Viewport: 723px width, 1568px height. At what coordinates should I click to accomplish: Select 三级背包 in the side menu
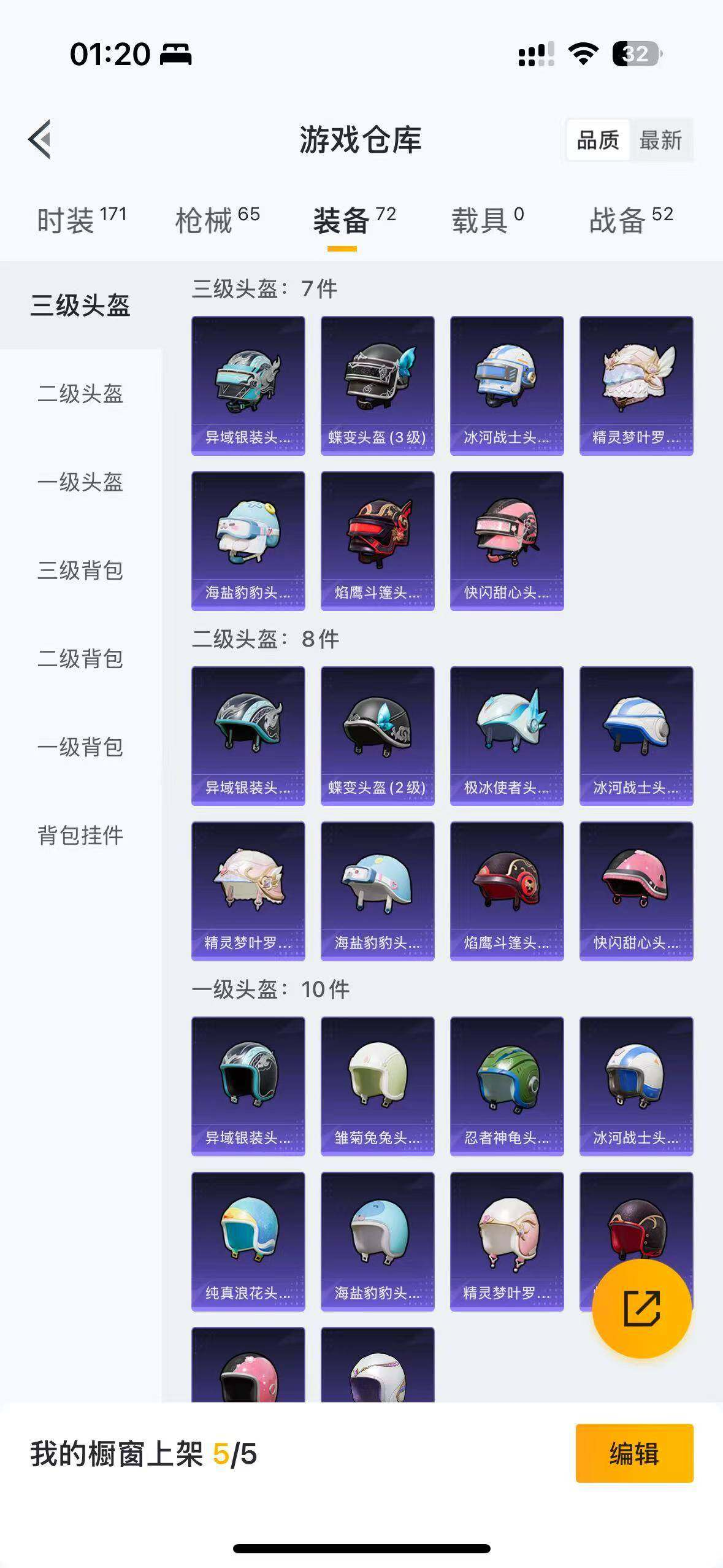[80, 571]
